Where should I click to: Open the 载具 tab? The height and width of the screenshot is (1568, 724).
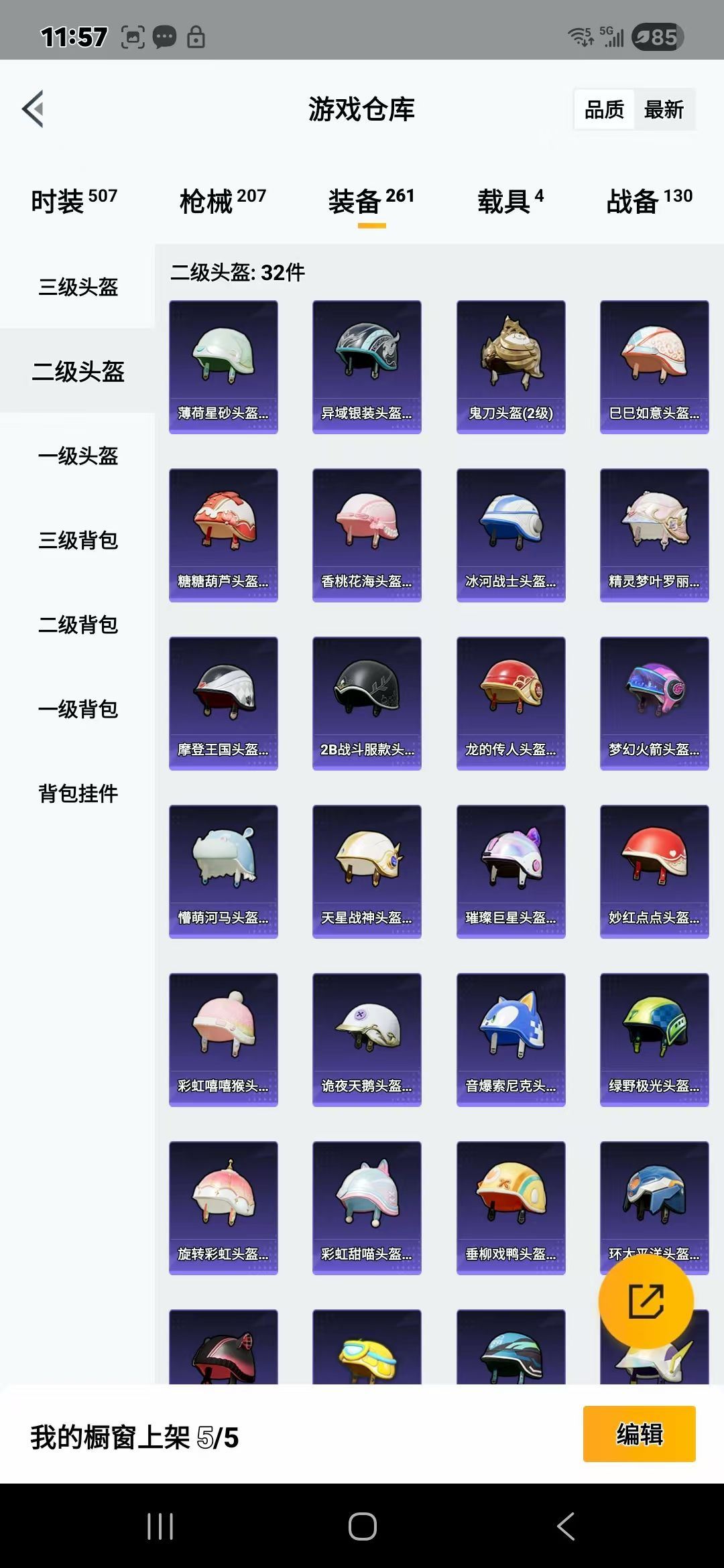(x=510, y=200)
